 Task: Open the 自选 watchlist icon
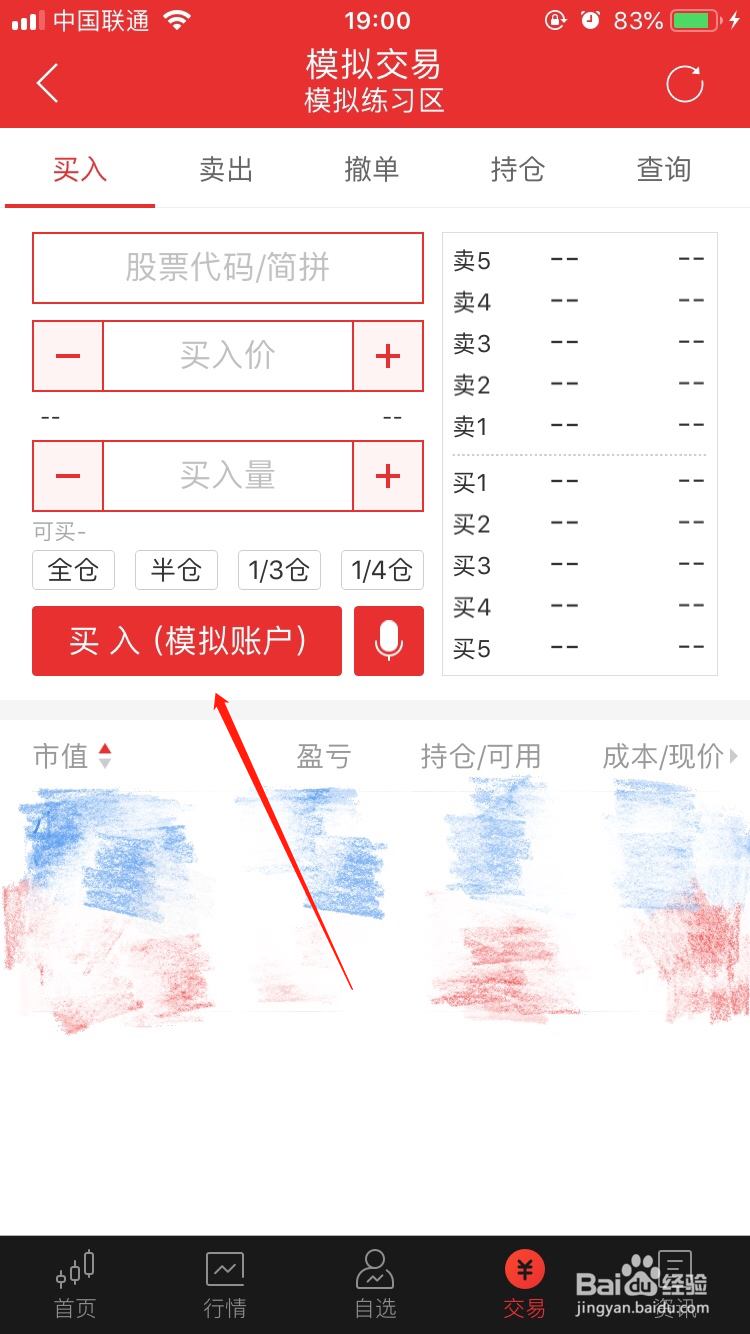375,1285
